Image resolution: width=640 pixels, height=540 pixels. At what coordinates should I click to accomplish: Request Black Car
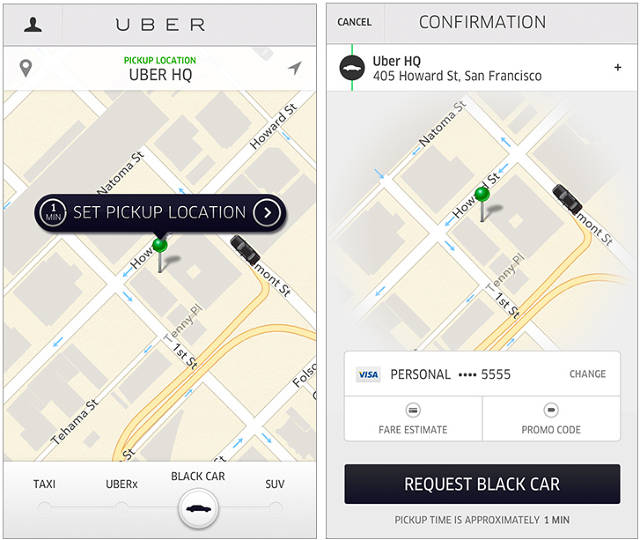point(482,484)
